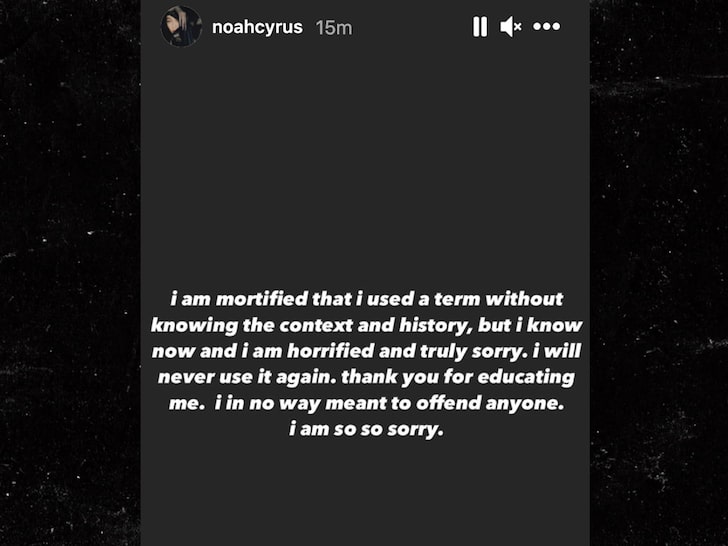Pause the story playback
Image resolution: width=728 pixels, height=546 pixels.
tap(480, 27)
